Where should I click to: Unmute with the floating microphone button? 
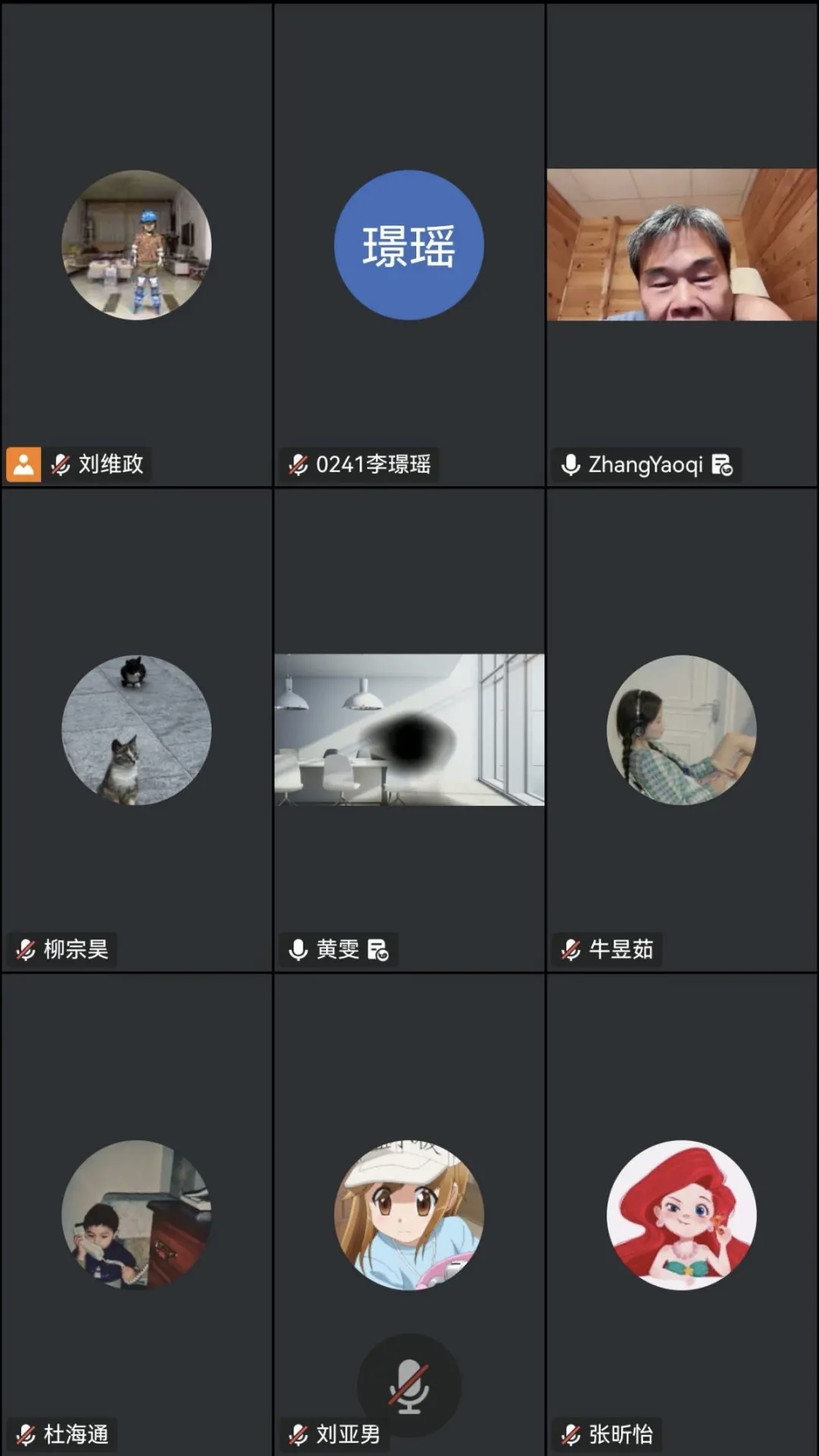pos(409,1385)
